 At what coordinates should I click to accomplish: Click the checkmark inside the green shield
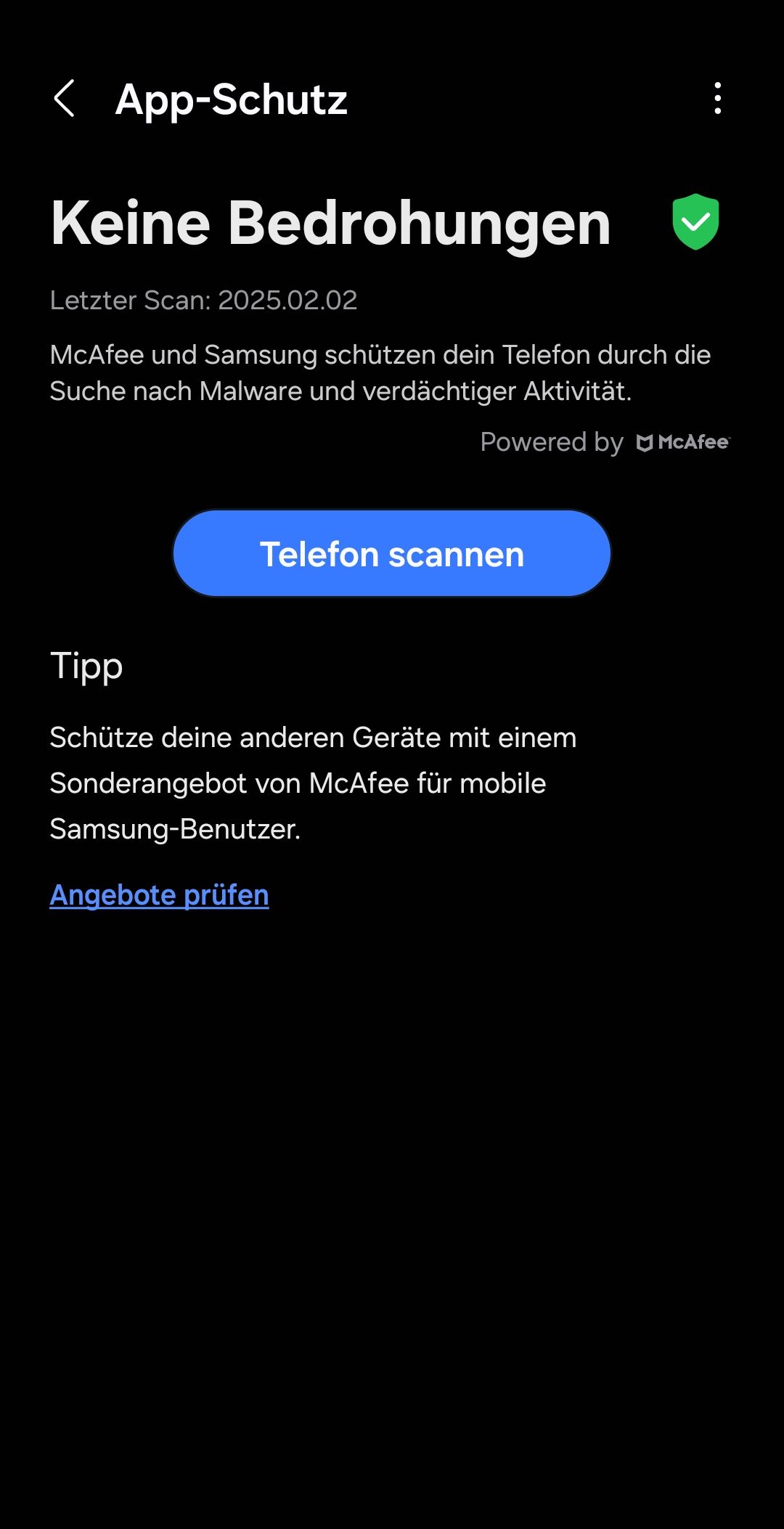695,222
